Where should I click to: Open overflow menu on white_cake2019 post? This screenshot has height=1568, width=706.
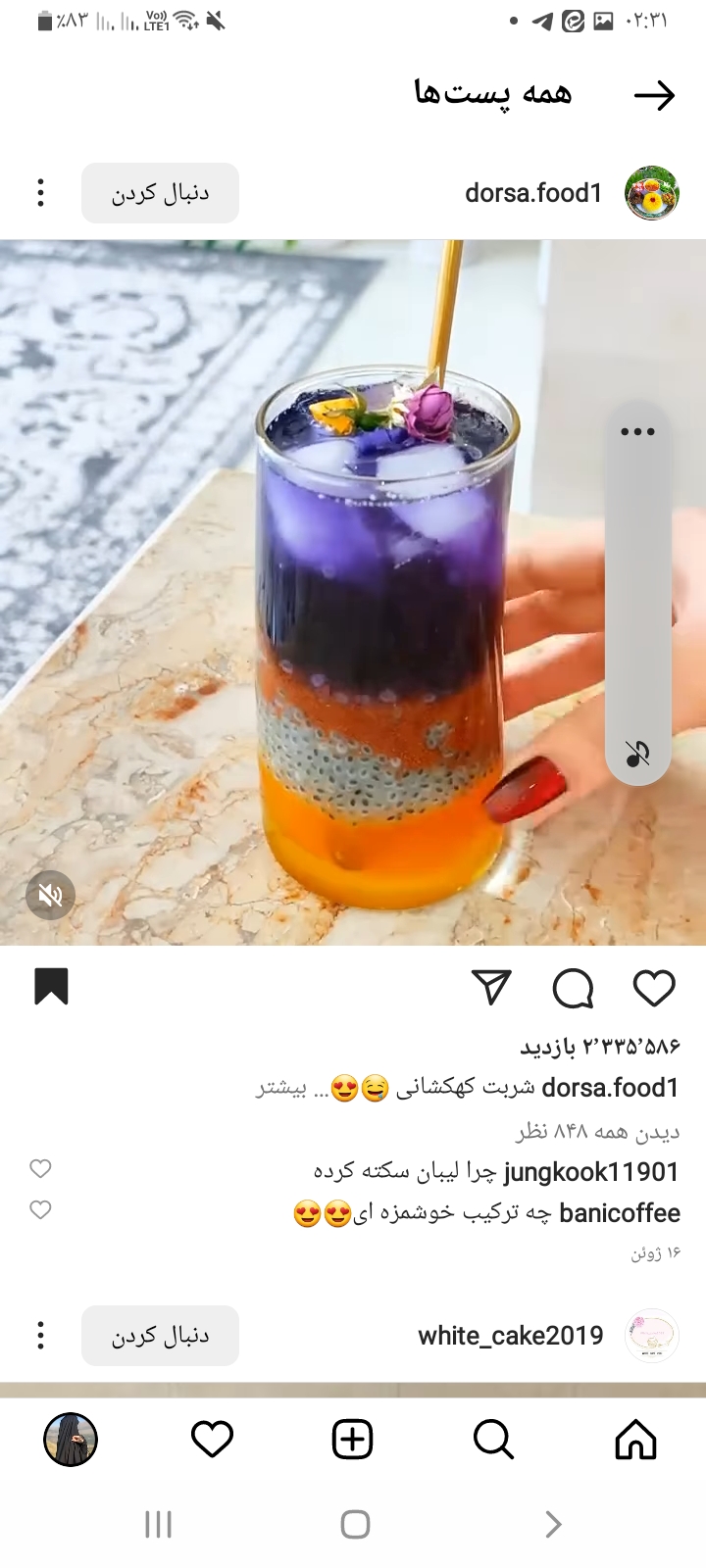pyautogui.click(x=40, y=1336)
